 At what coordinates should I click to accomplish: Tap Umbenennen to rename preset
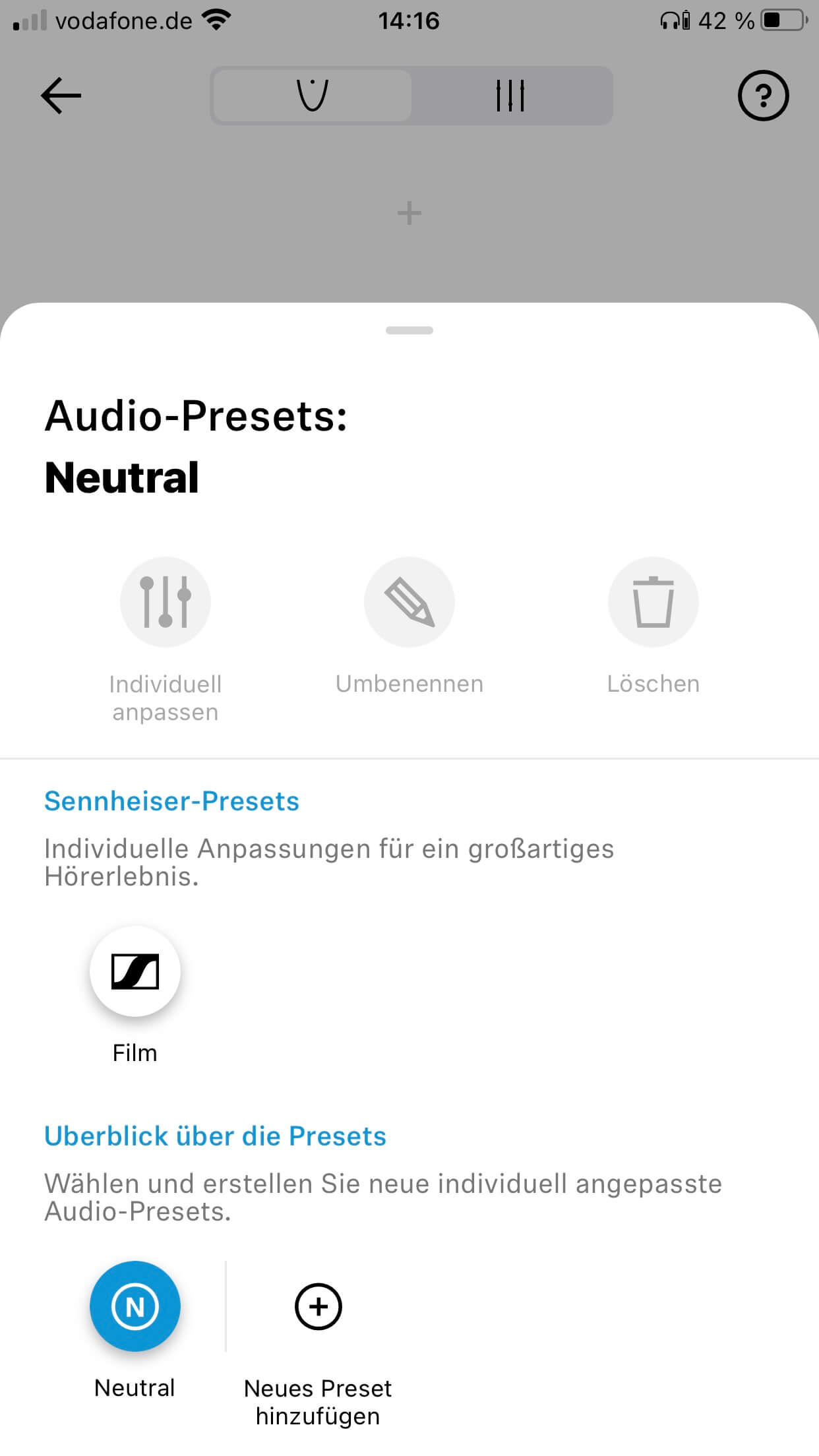(409, 602)
